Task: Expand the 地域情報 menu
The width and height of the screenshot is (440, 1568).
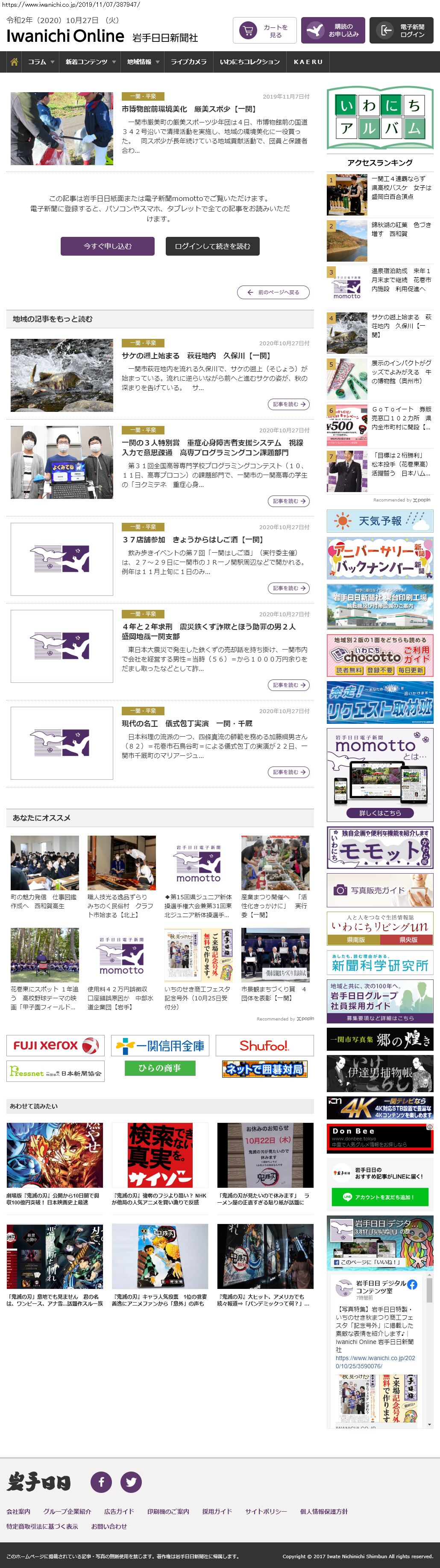Action: pos(143,62)
